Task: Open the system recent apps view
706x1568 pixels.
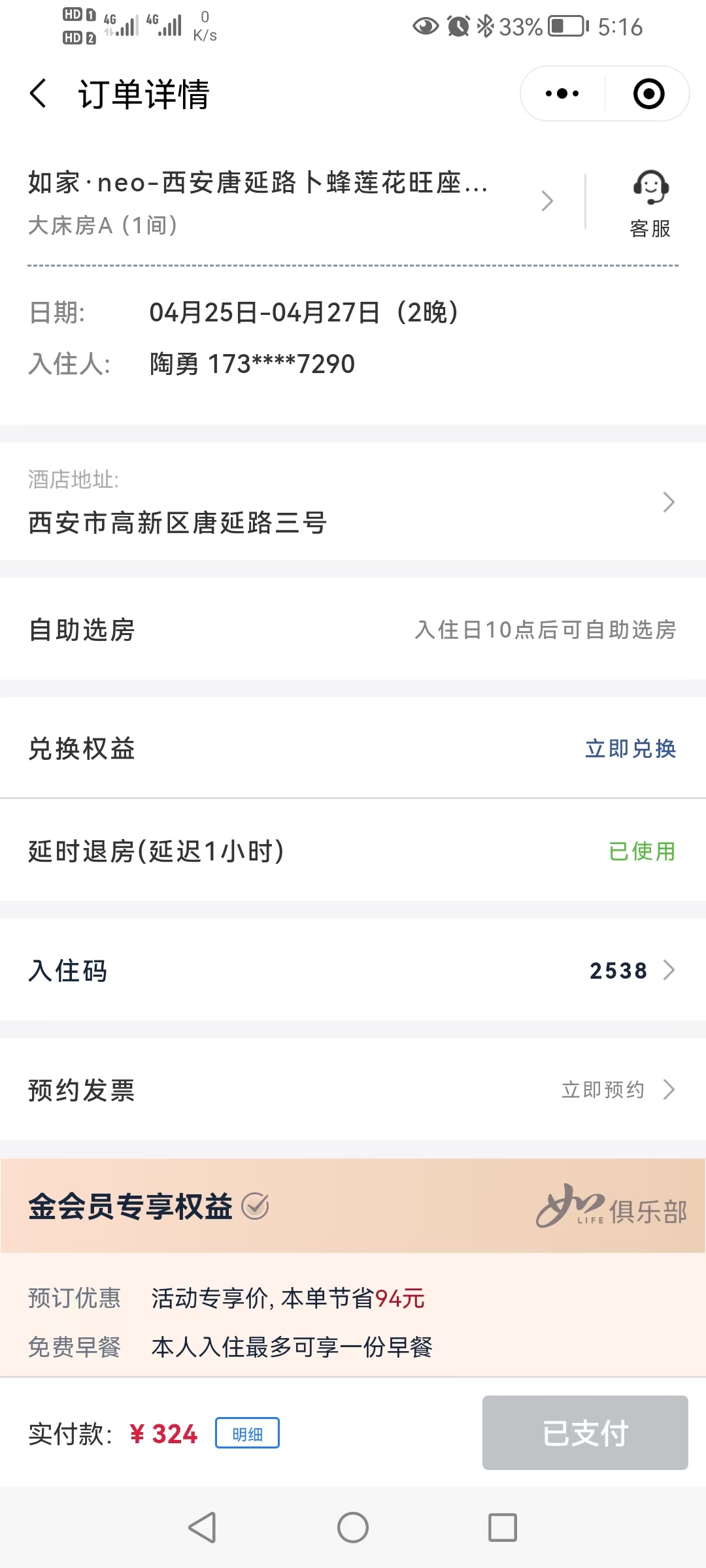Action: 503,1527
